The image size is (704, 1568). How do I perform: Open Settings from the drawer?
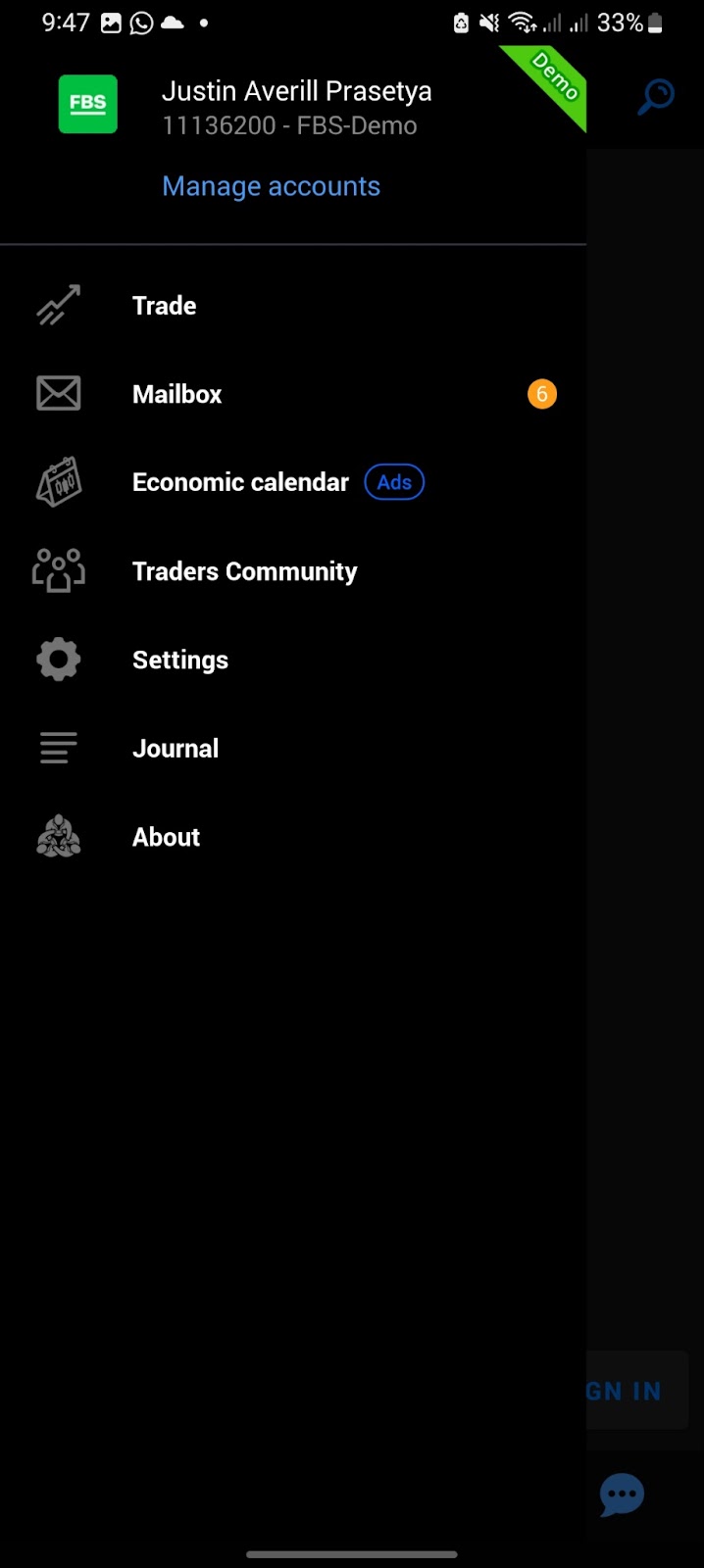(293, 660)
